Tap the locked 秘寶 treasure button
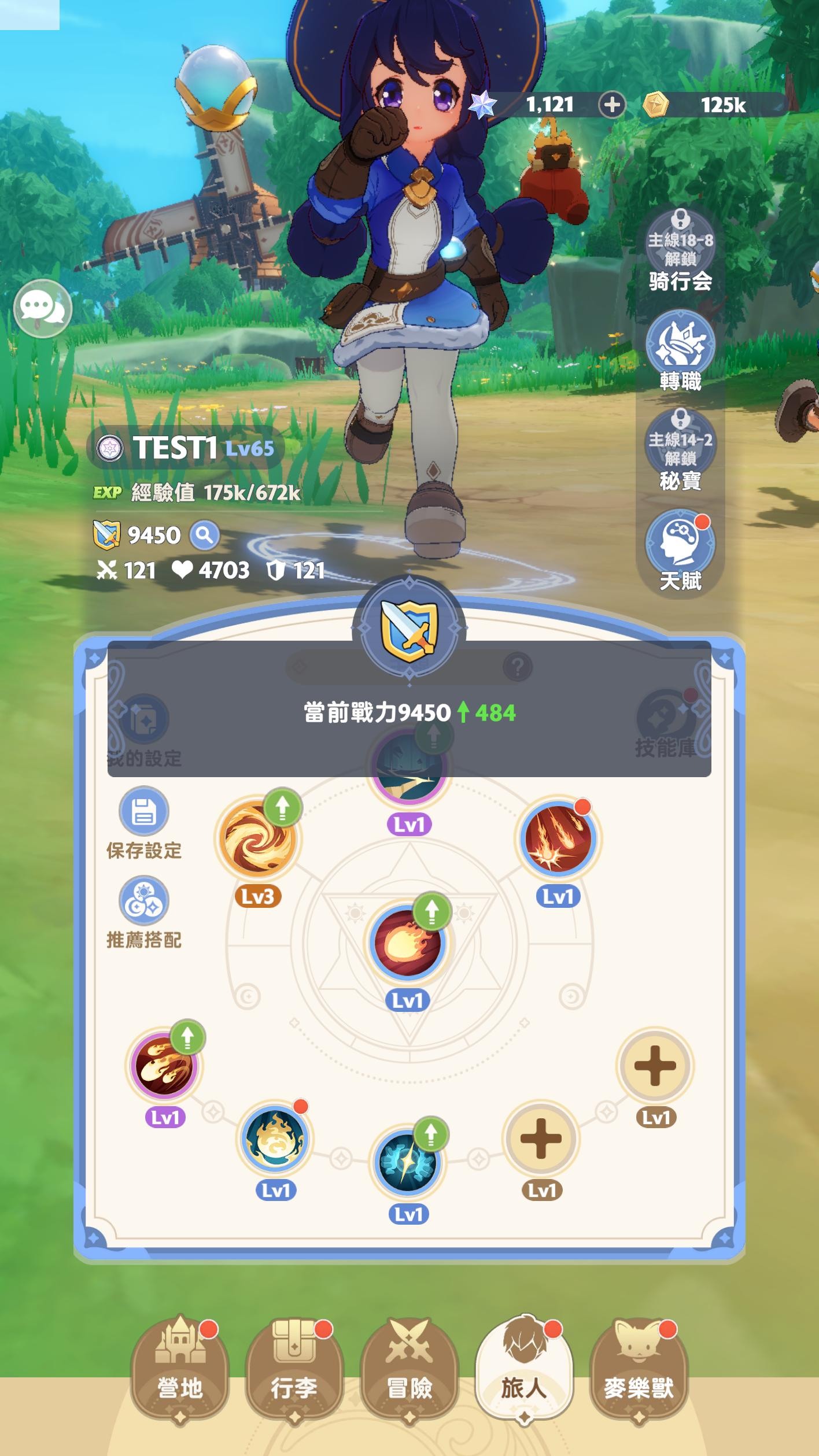The width and height of the screenshot is (819, 1456). tap(680, 449)
